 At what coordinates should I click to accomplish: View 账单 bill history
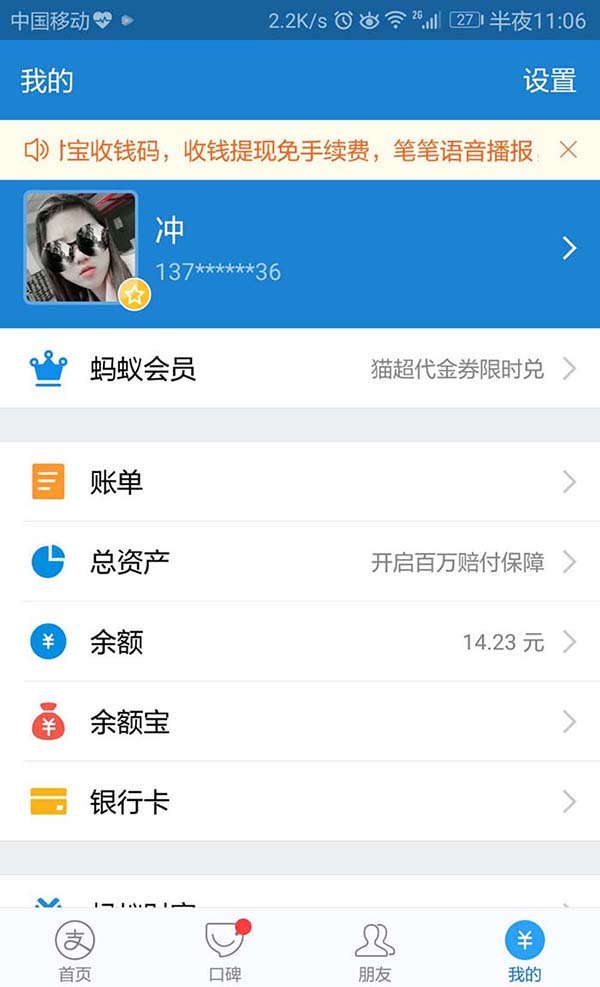point(300,482)
